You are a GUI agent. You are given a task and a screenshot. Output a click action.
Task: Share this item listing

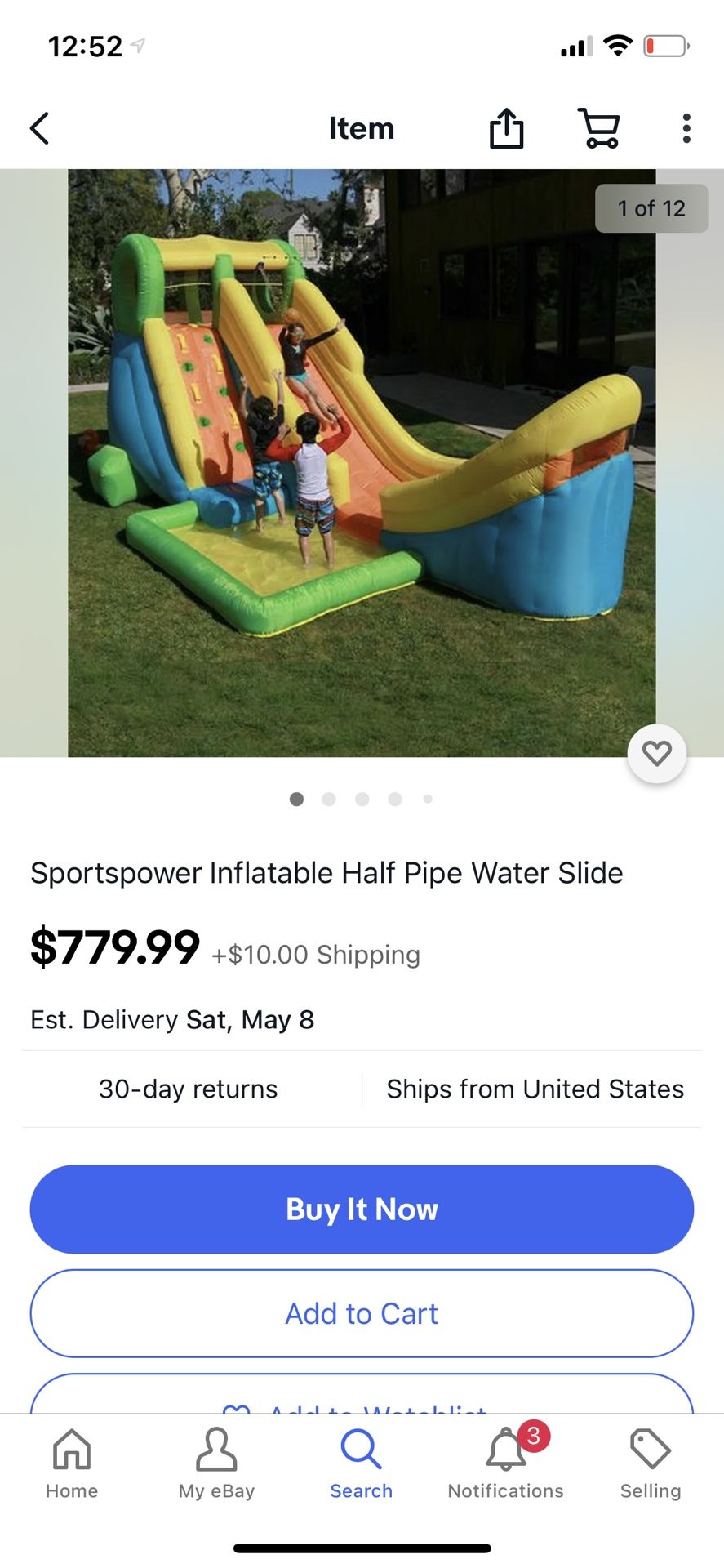click(506, 128)
